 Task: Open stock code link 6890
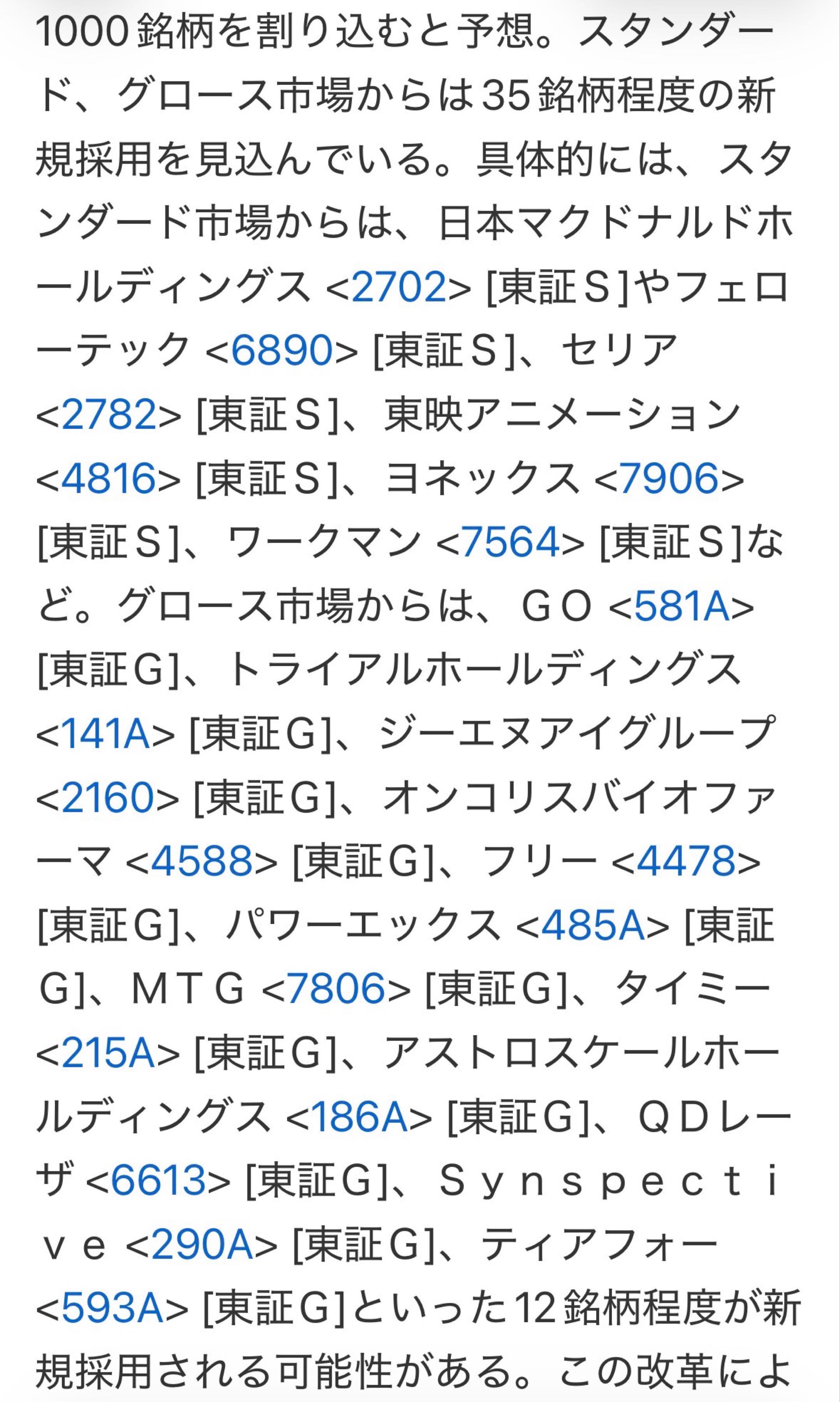coord(281,350)
